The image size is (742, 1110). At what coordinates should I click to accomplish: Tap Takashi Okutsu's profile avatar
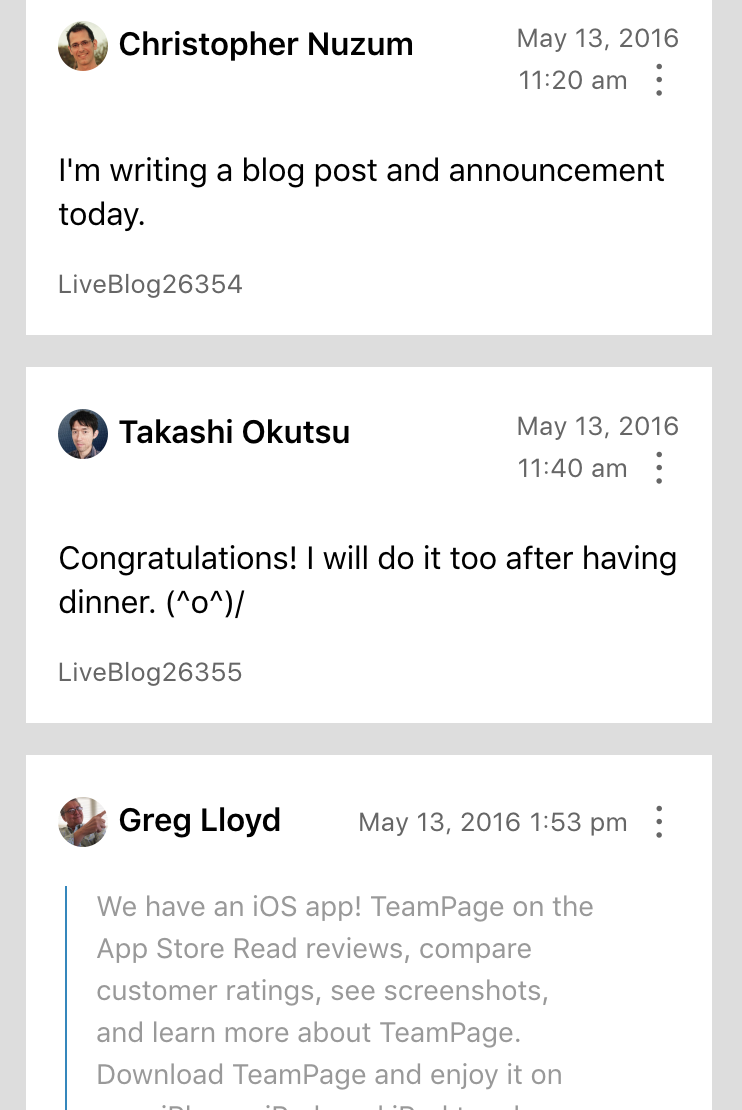pos(83,432)
